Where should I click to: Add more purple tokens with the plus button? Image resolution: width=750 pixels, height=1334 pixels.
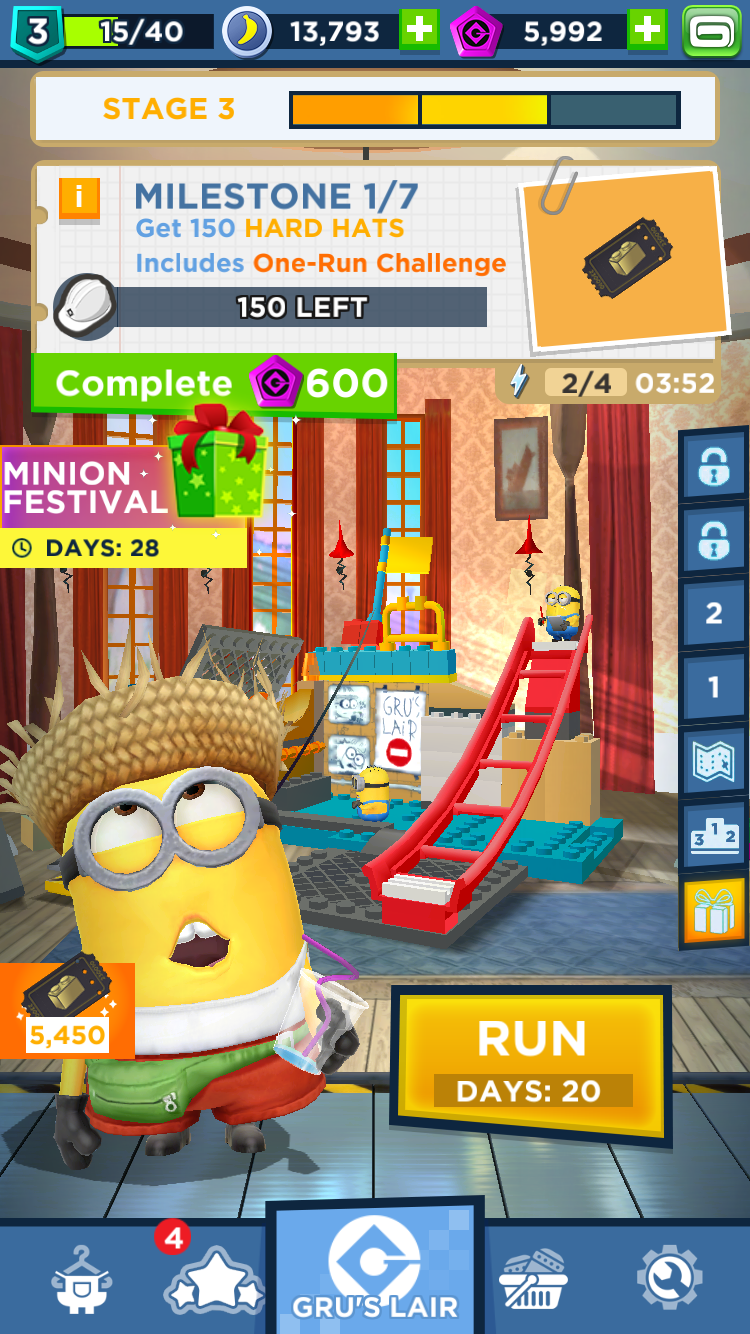point(647,31)
